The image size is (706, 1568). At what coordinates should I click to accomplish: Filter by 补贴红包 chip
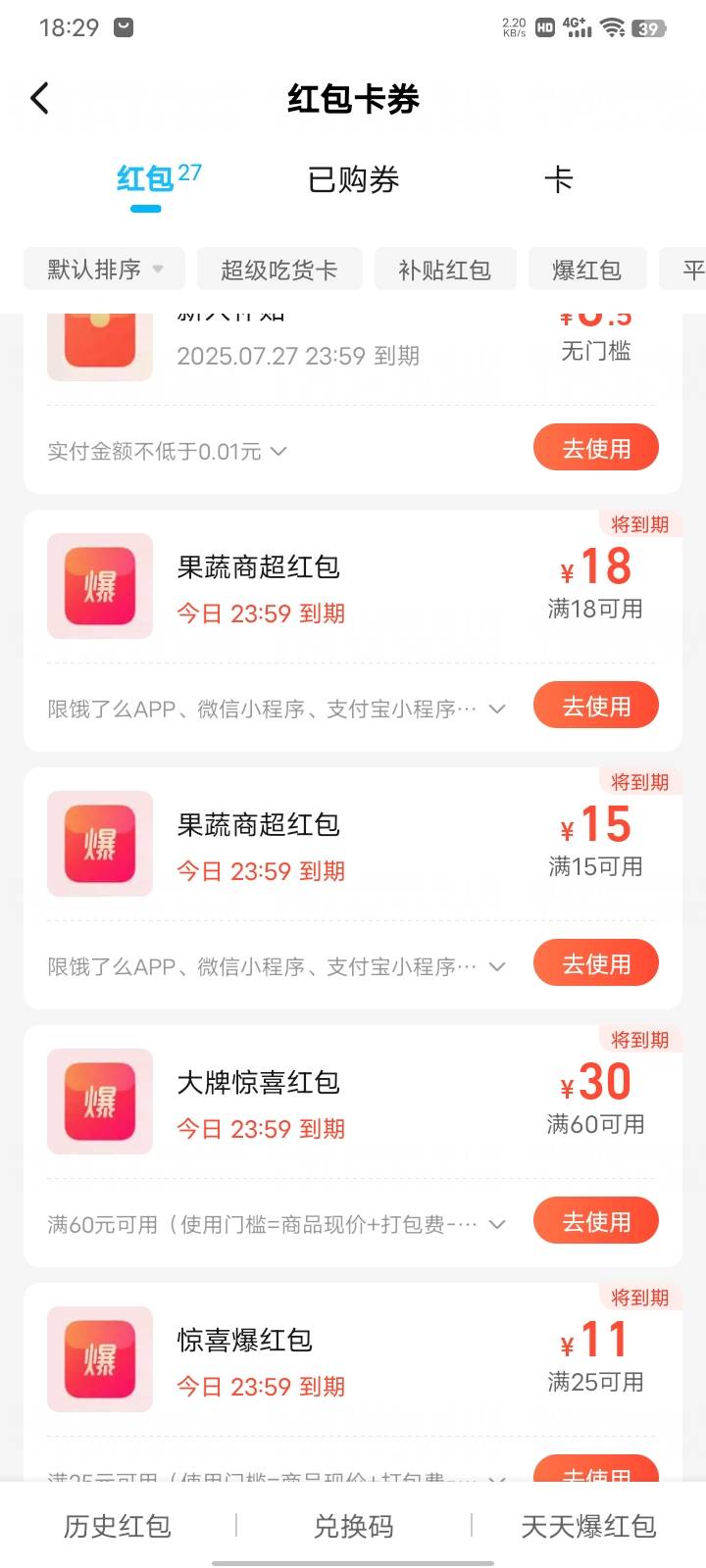(x=445, y=269)
